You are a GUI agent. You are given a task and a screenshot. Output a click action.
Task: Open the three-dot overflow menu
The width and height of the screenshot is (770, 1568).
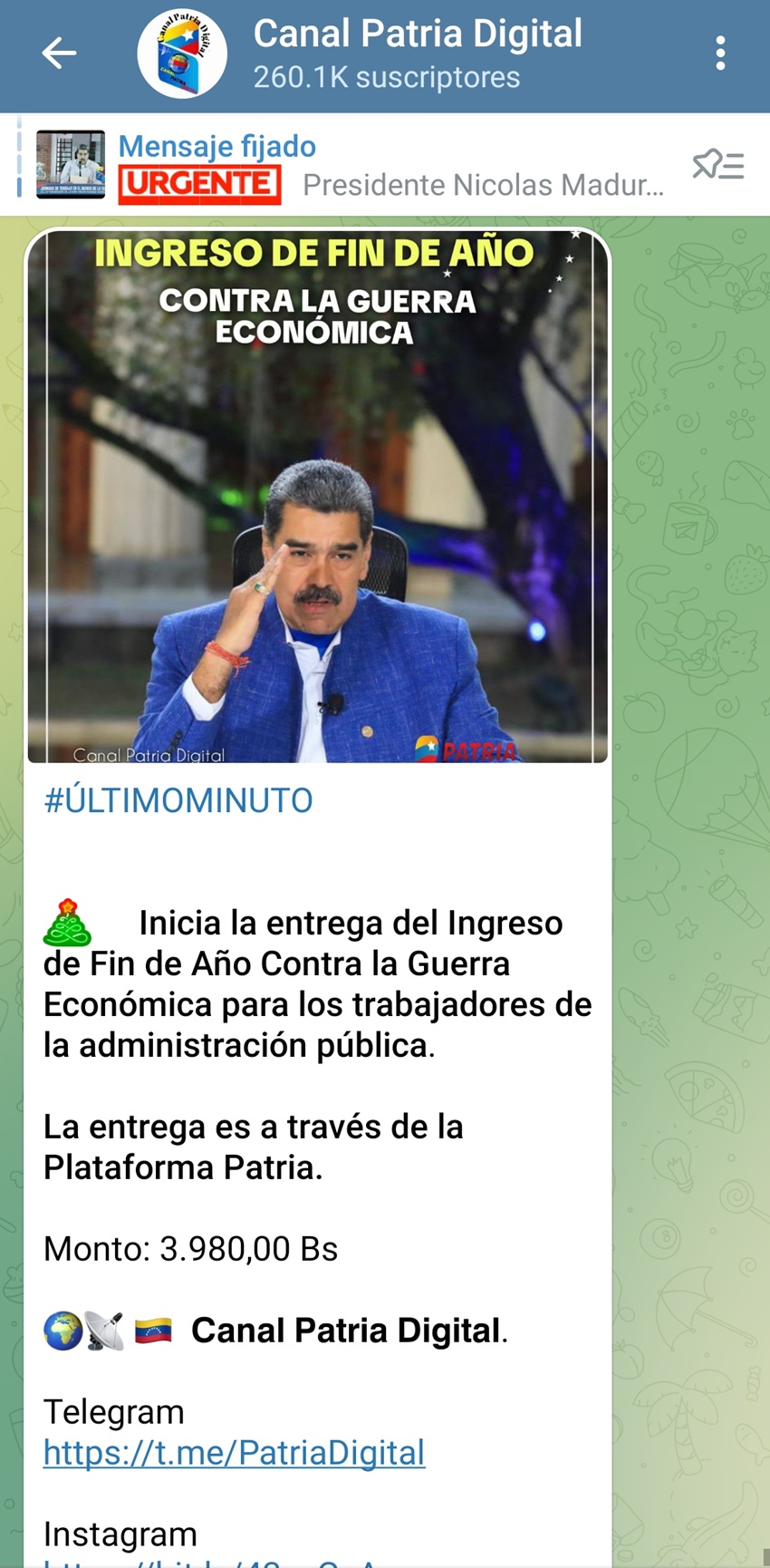coord(720,53)
